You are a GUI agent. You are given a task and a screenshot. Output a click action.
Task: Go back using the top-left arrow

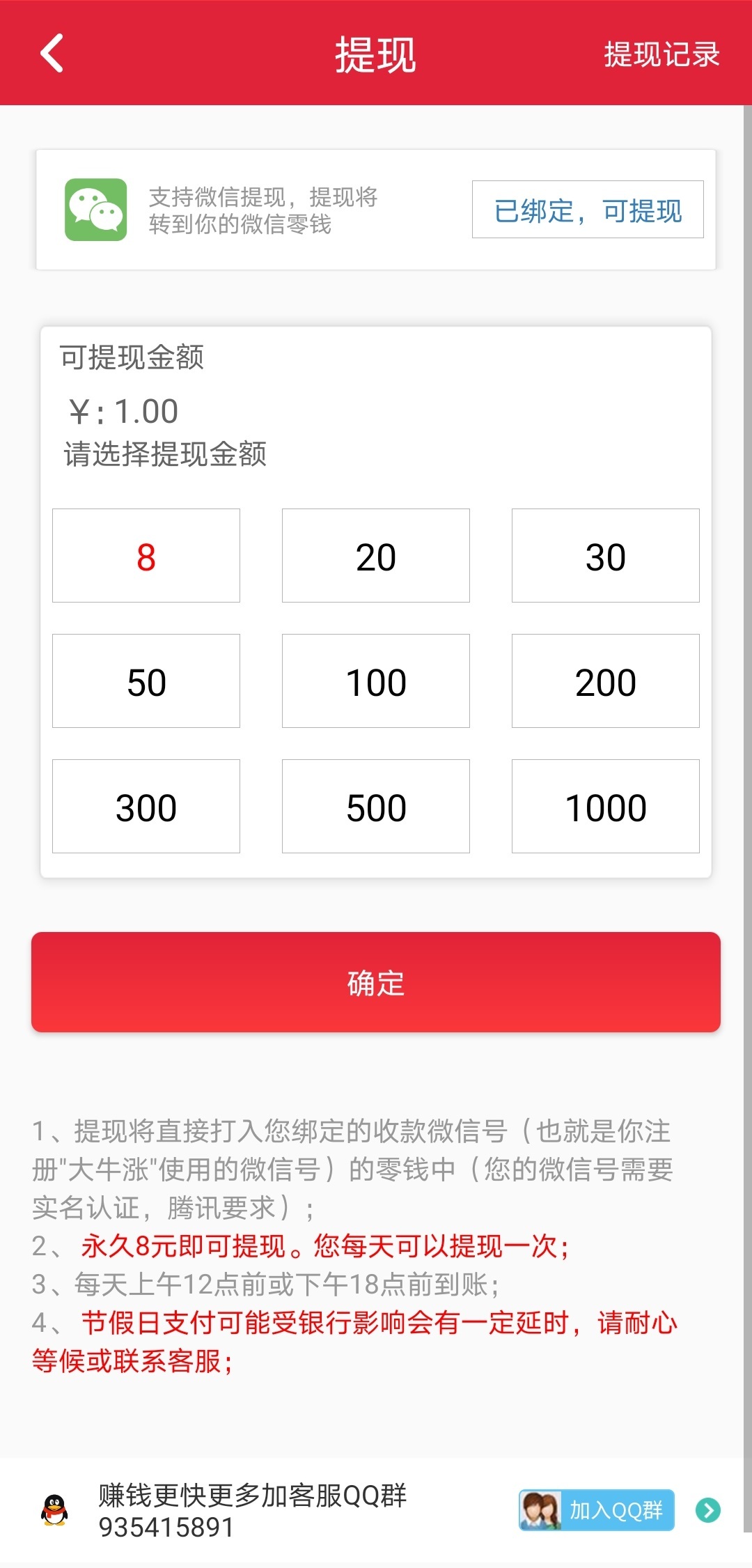tap(52, 54)
